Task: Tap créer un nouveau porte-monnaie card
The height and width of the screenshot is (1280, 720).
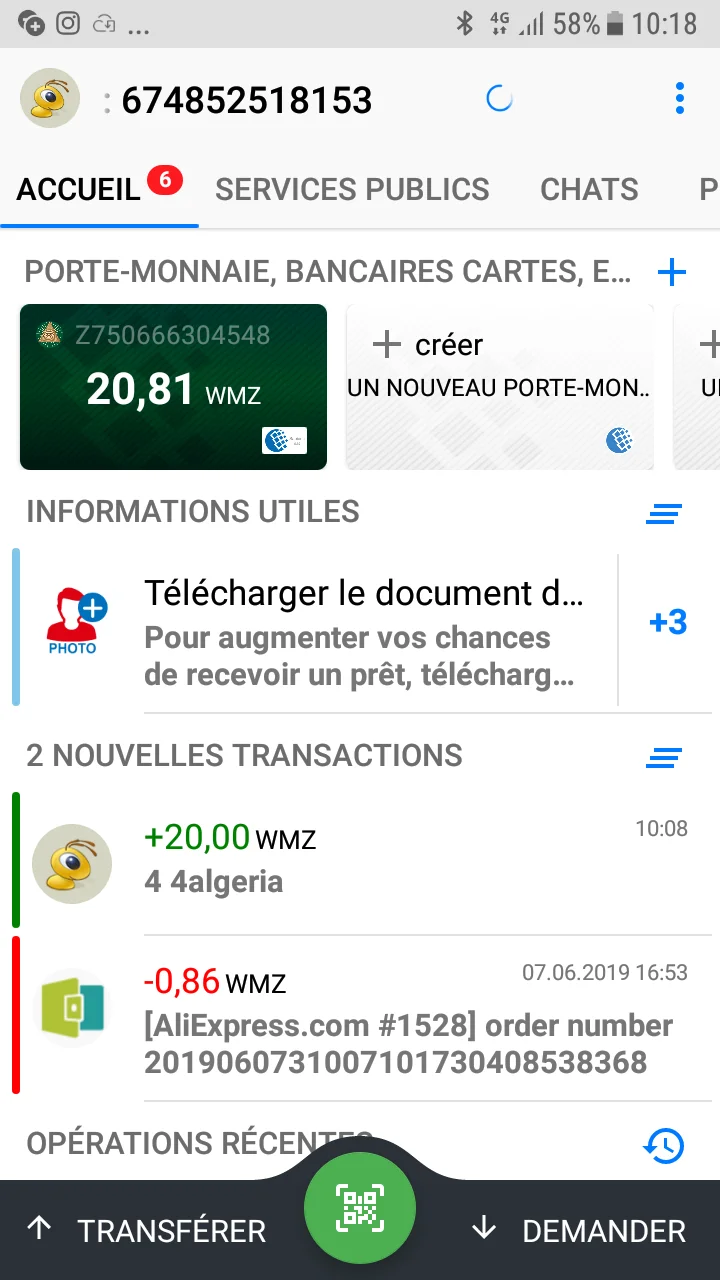Action: pyautogui.click(x=499, y=387)
